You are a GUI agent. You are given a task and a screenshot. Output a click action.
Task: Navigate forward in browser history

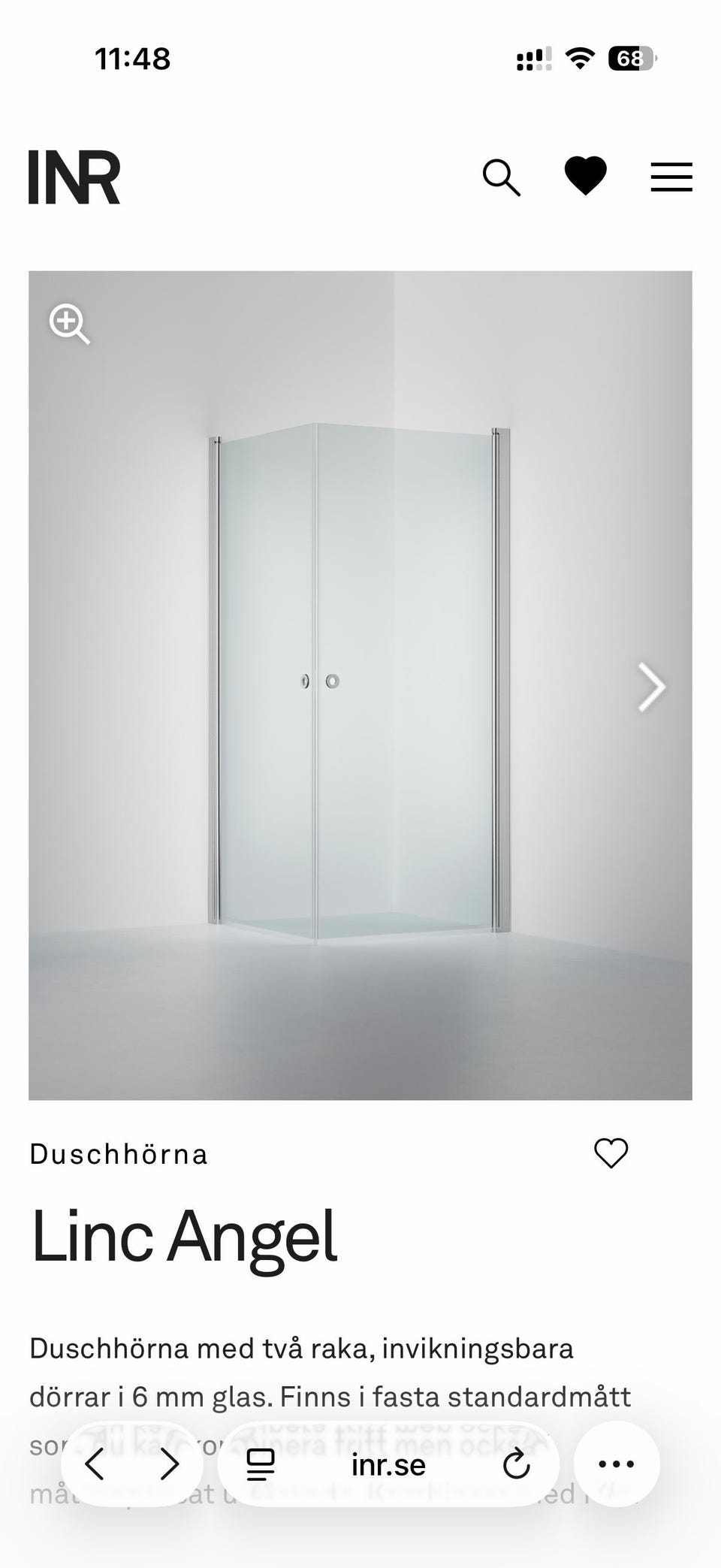[168, 1464]
